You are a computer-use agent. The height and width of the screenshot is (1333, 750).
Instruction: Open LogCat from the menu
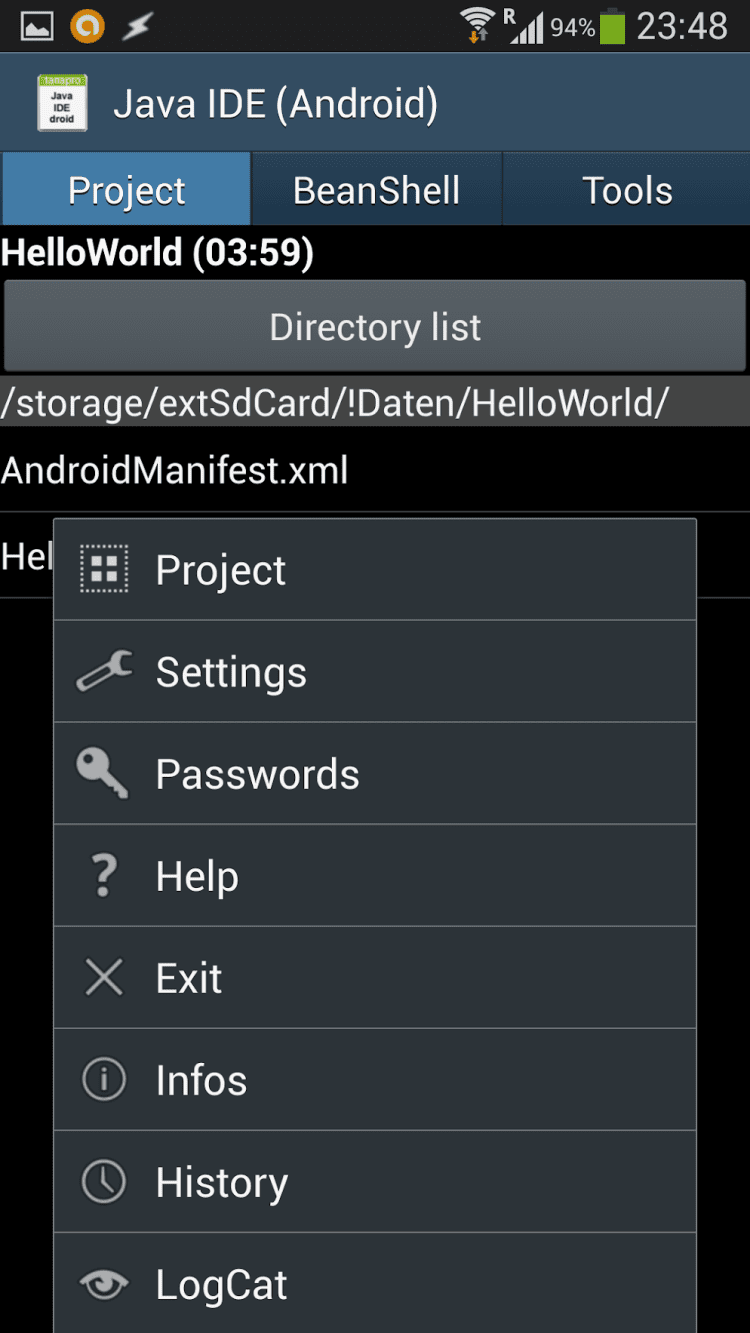coord(374,1284)
